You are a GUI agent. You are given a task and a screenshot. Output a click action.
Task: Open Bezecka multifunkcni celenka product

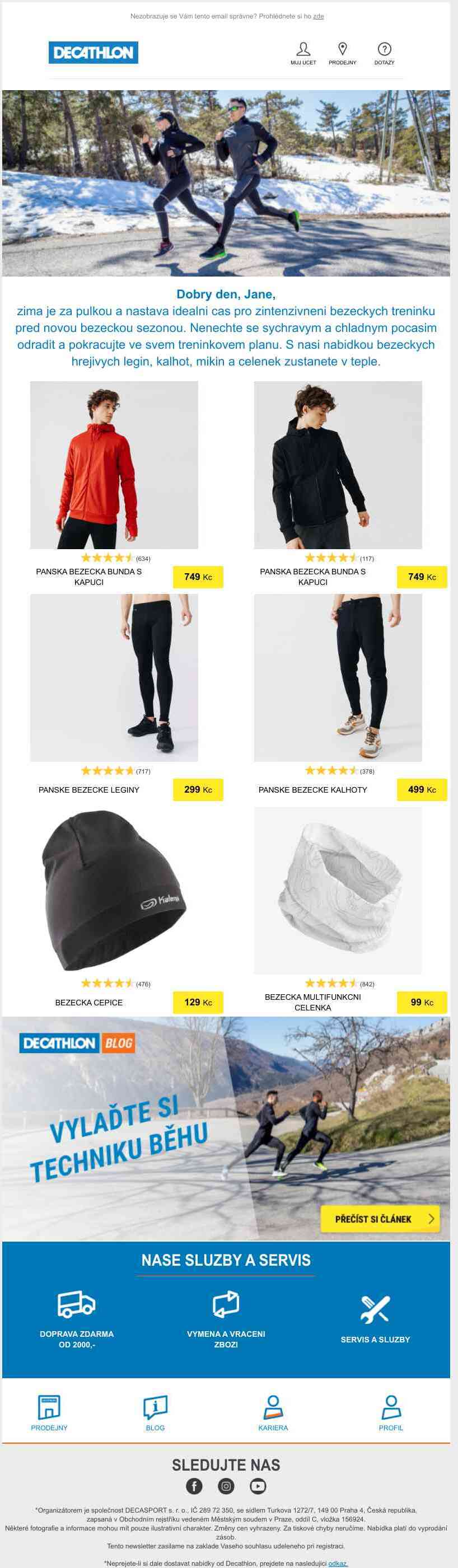[338, 891]
